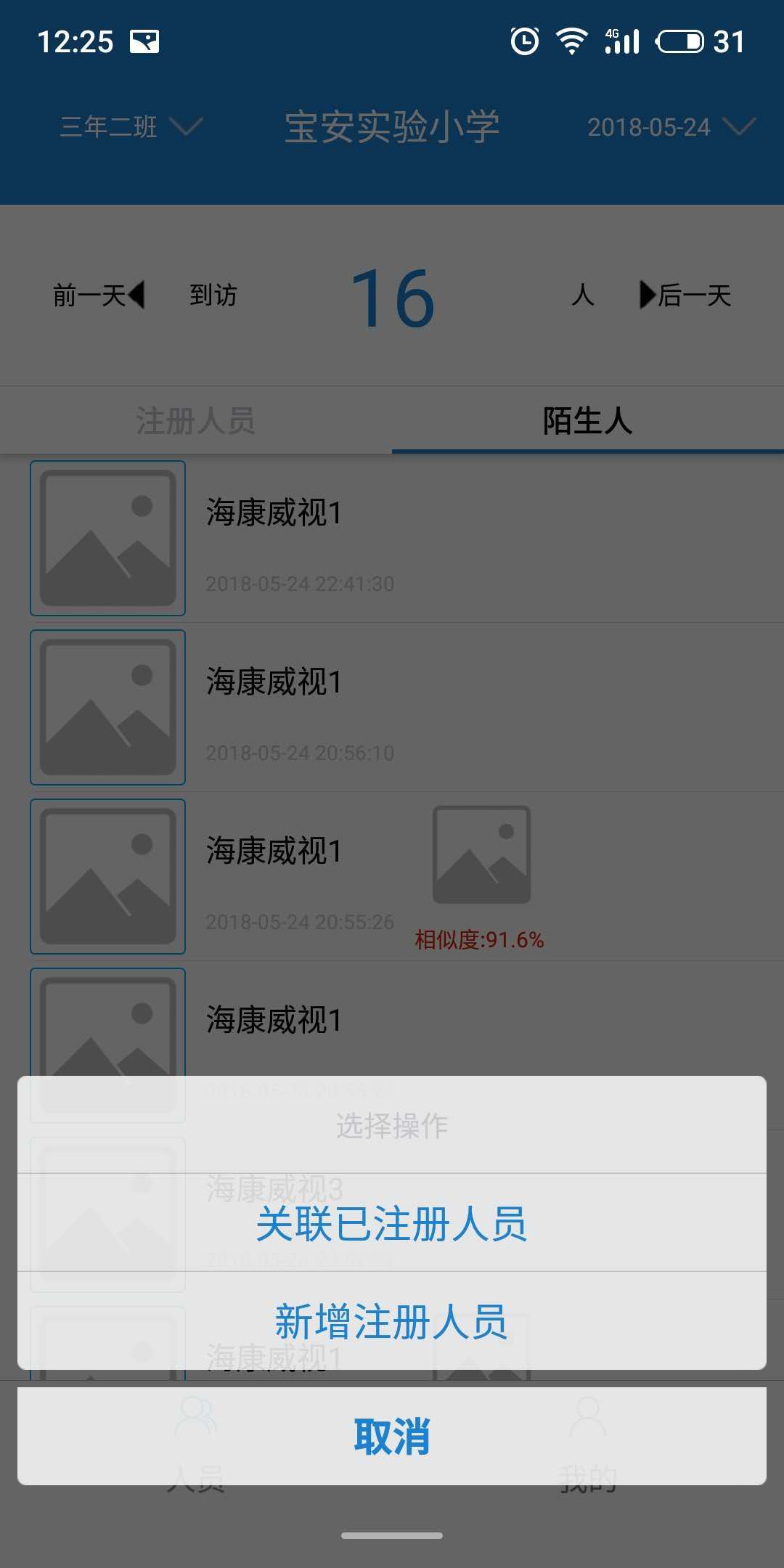Dismiss the action sheet with 取消
The height and width of the screenshot is (1568, 784).
pos(392,1436)
